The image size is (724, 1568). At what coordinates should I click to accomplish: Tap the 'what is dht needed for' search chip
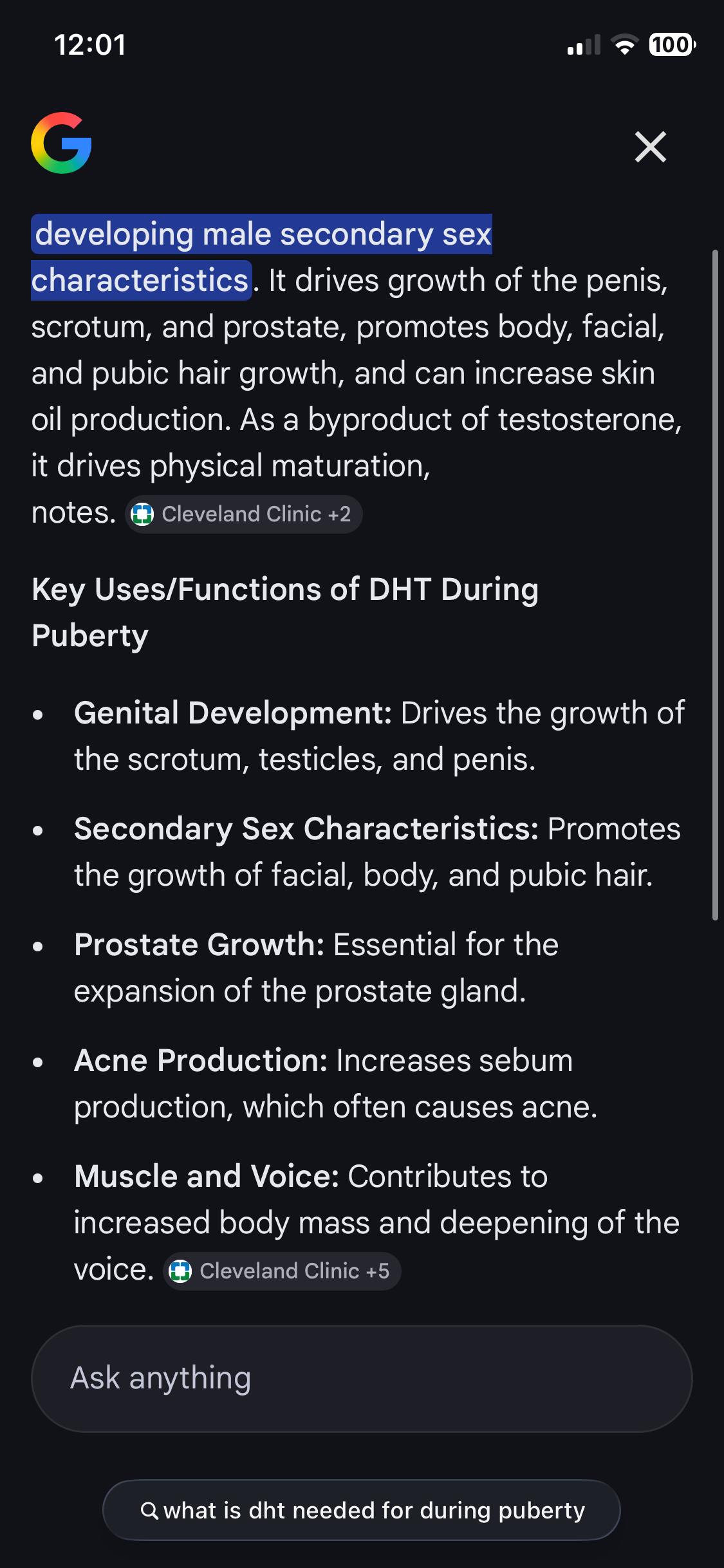pos(362,1510)
